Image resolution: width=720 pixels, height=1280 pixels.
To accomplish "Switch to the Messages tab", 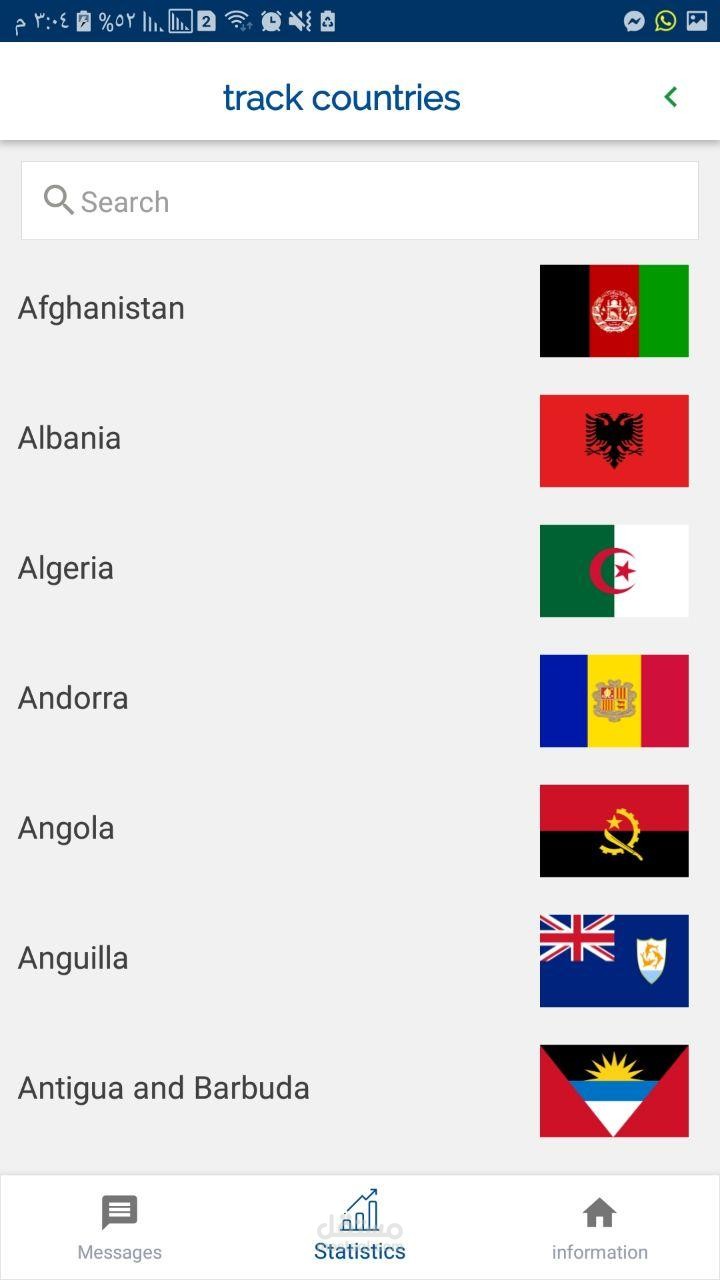I will click(x=120, y=1228).
